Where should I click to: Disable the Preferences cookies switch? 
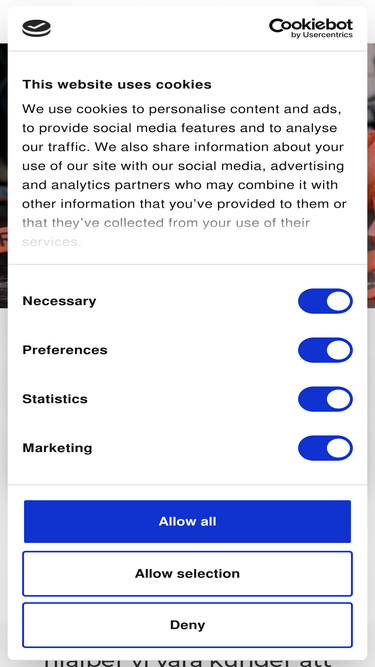point(325,350)
